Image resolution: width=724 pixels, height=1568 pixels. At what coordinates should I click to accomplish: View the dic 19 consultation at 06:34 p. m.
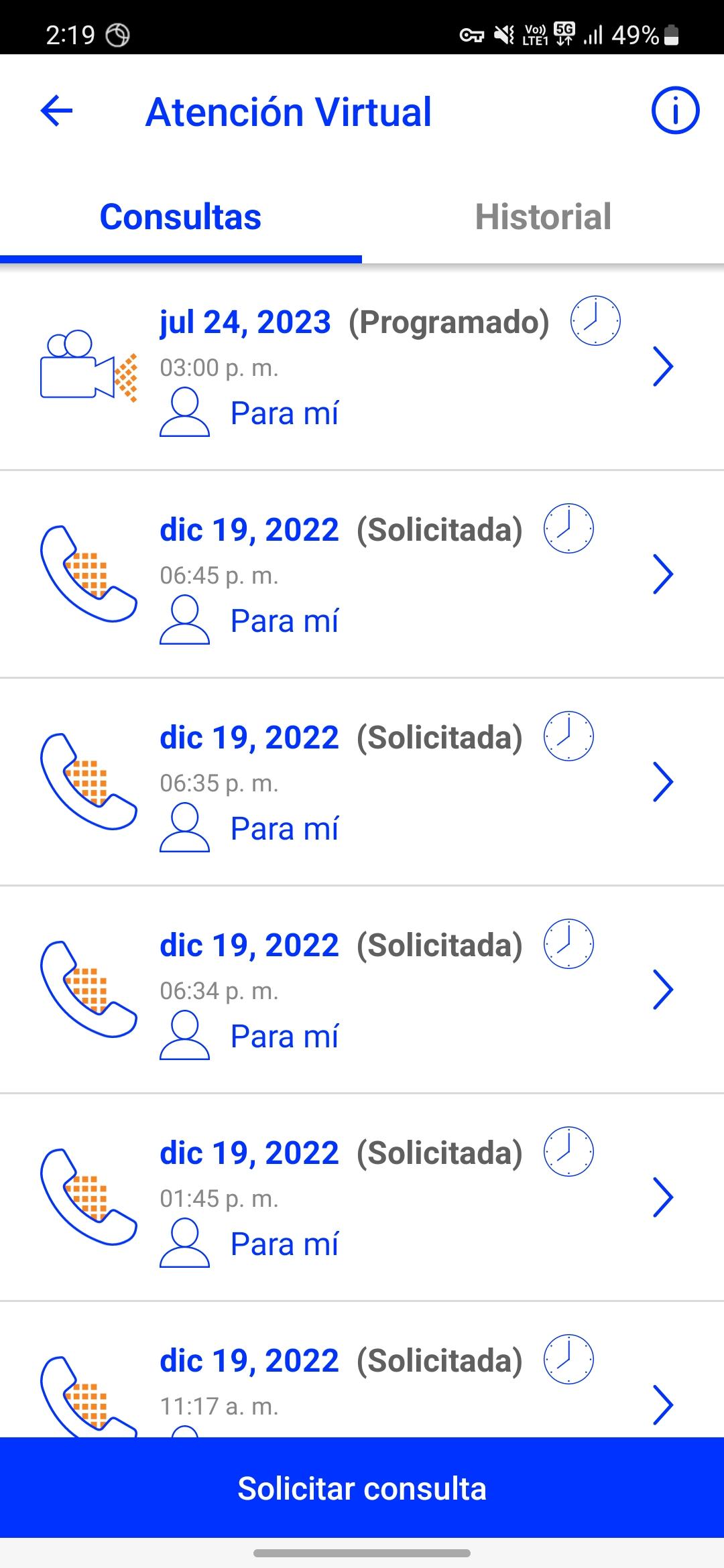click(x=362, y=990)
